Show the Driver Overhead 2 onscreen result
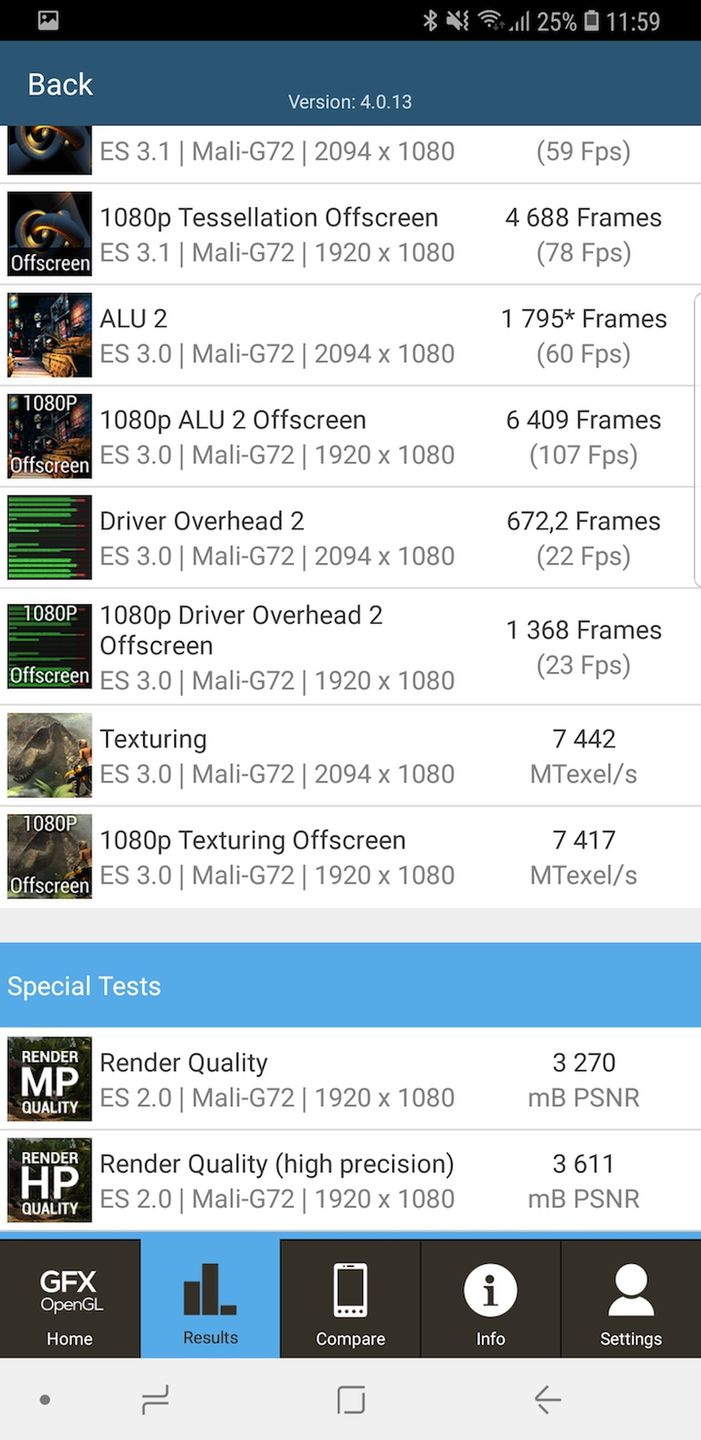 (x=350, y=538)
